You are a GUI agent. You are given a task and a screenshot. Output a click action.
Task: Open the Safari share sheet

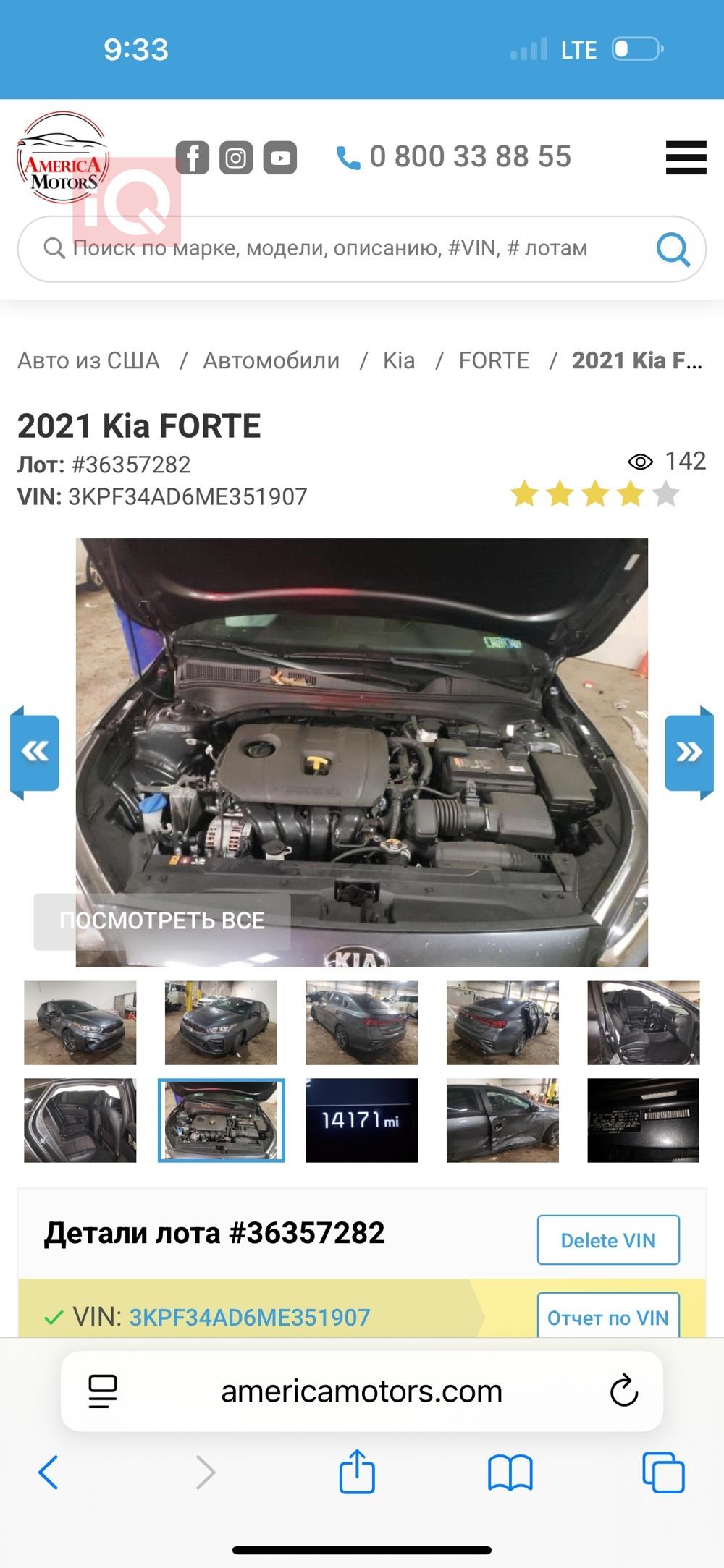[357, 1472]
